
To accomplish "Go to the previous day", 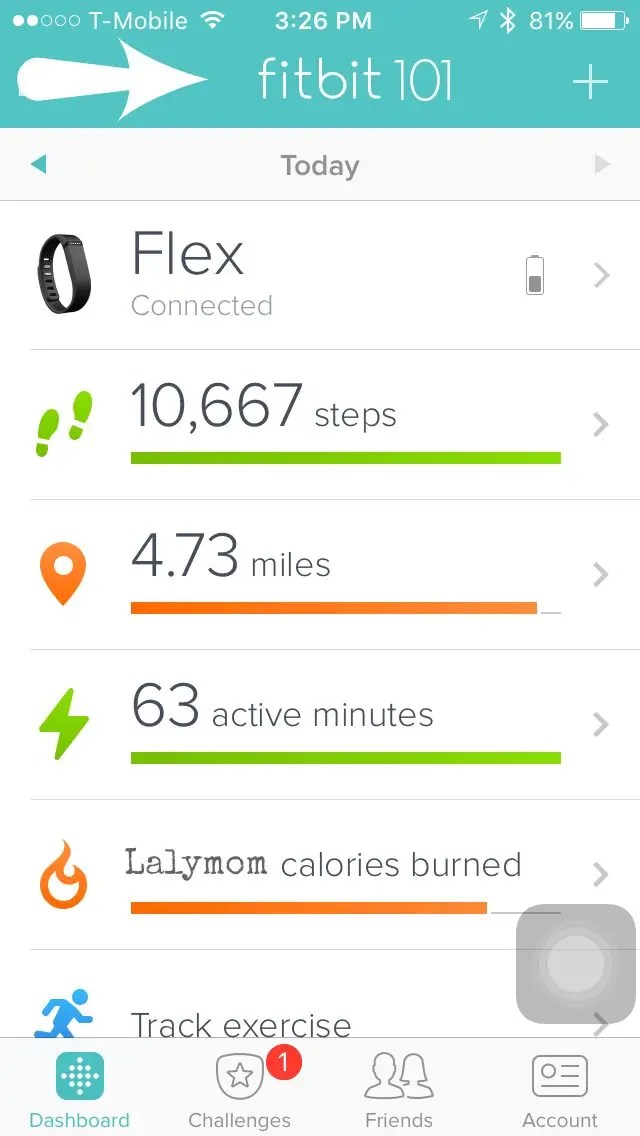I will tap(39, 164).
